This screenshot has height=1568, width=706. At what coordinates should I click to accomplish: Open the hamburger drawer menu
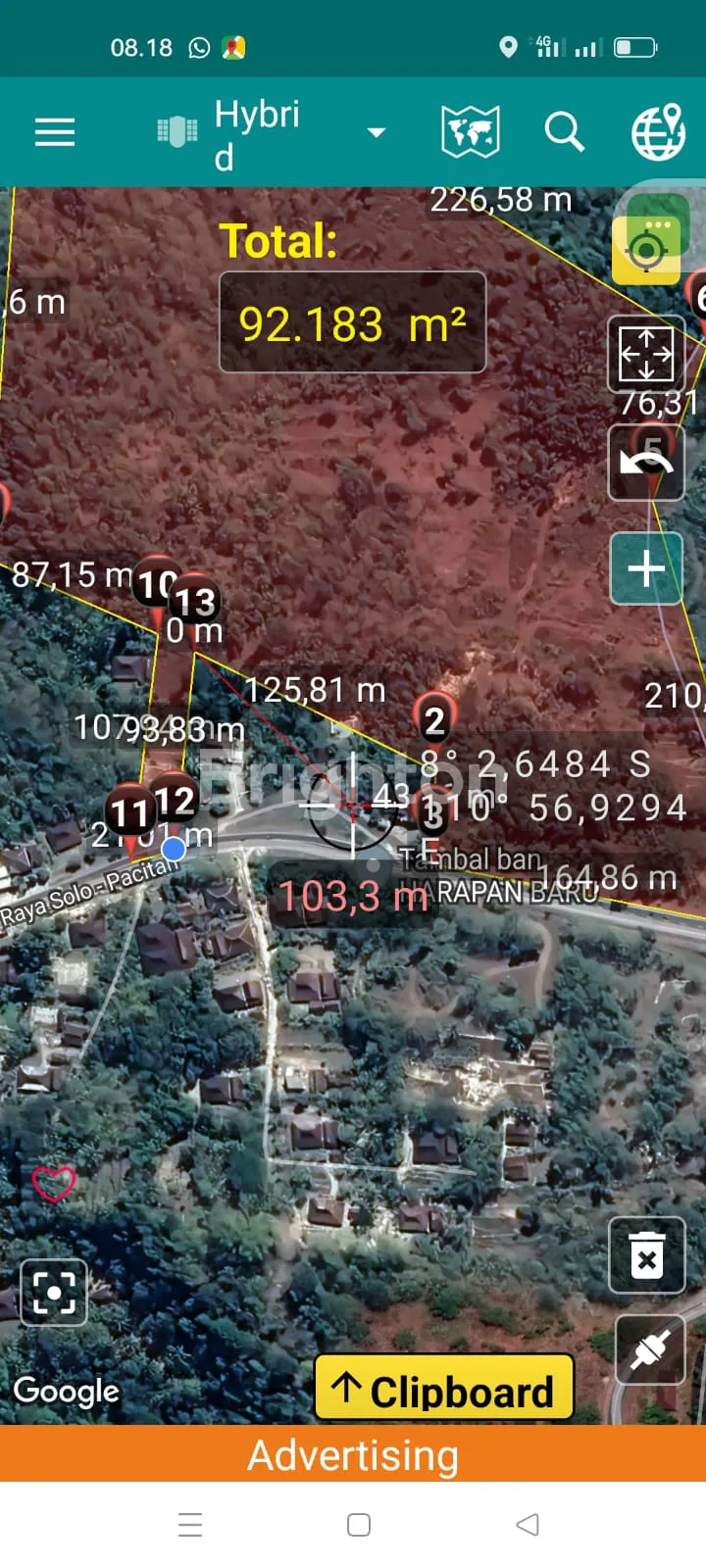55,131
